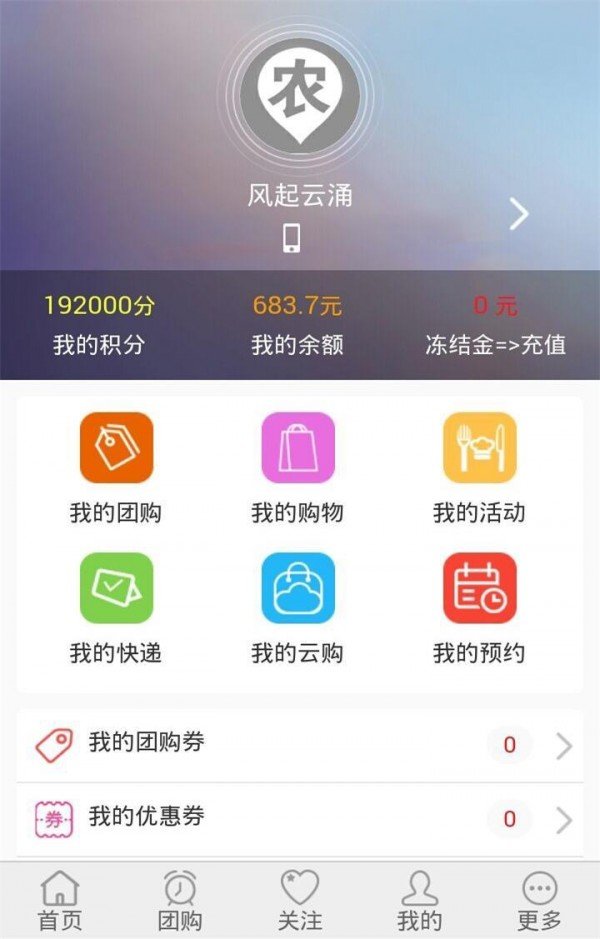600x939 pixels.
Task: Switch to the 团购 tab
Action: click(180, 900)
